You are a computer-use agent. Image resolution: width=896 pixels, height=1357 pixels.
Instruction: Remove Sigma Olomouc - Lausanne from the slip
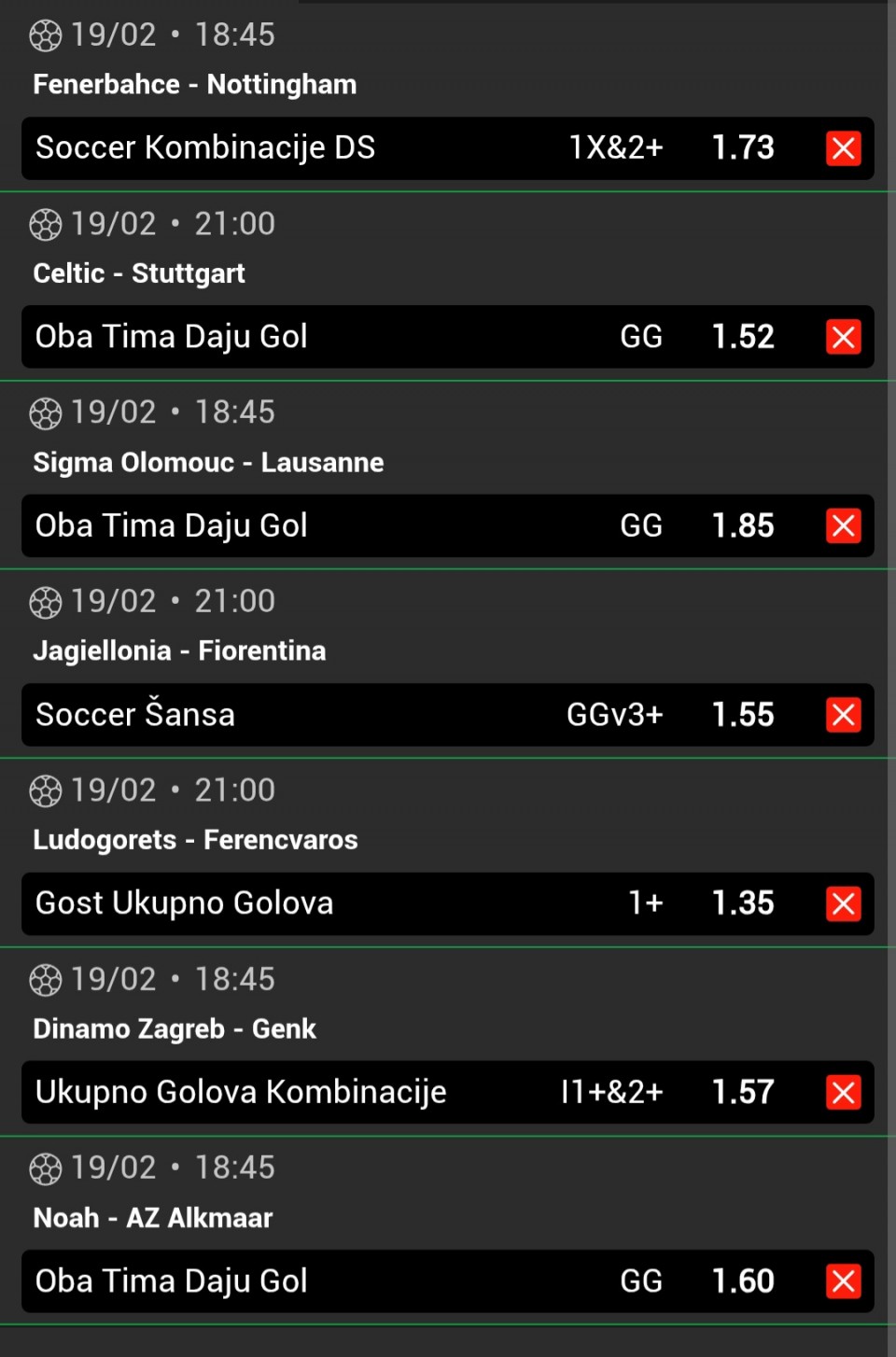coord(843,526)
